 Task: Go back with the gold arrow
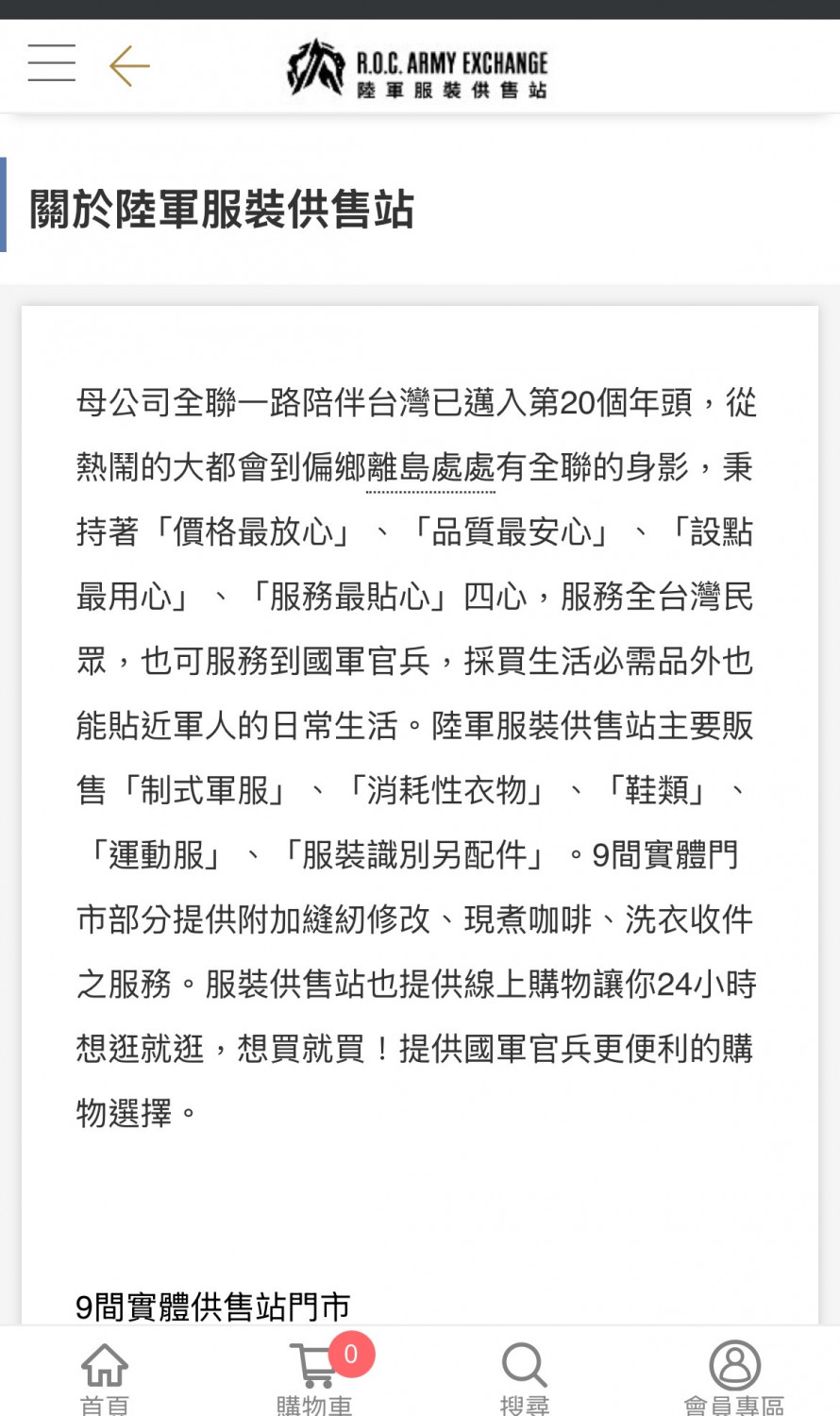[x=129, y=66]
